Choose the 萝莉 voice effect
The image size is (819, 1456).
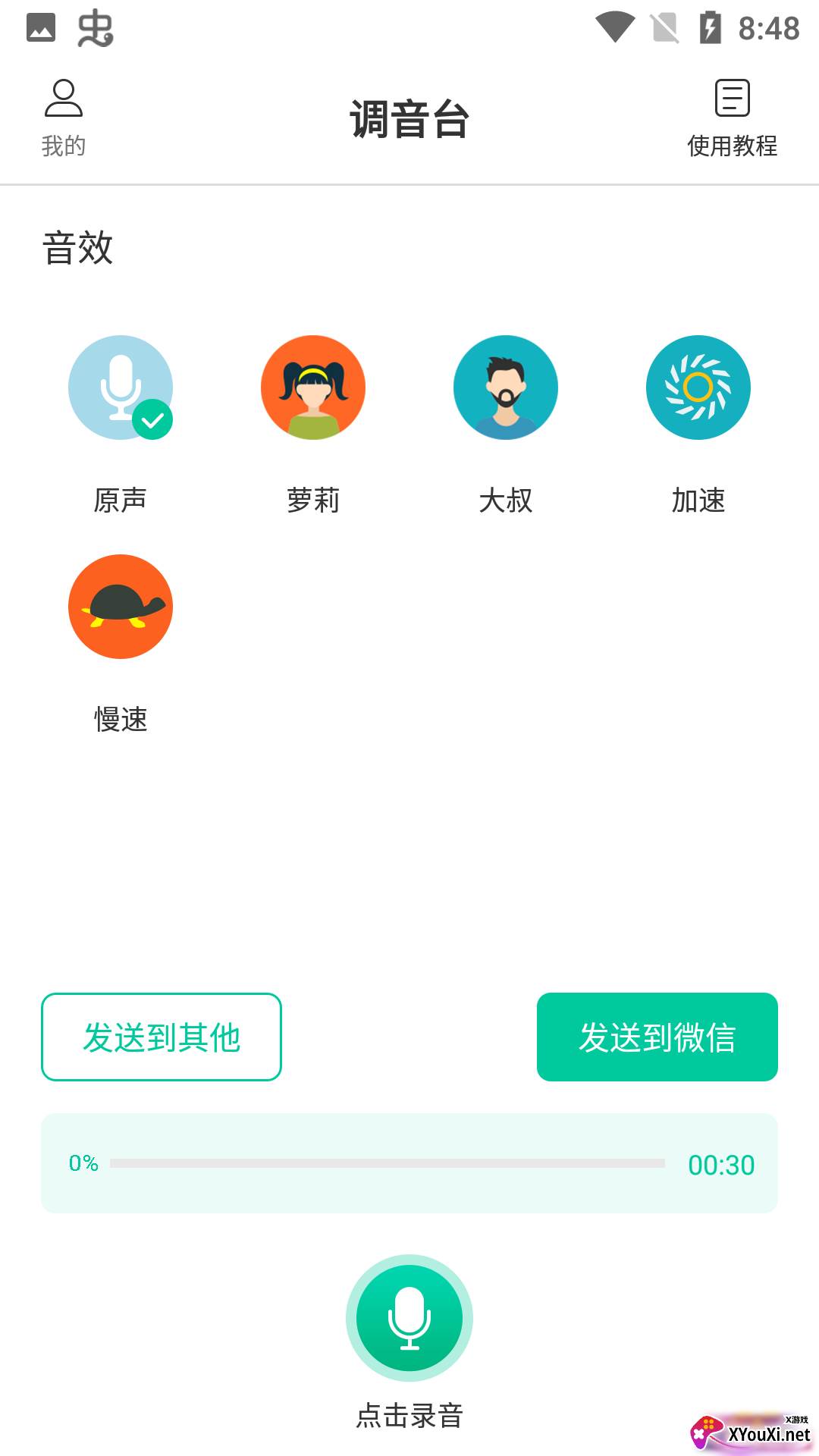point(313,388)
